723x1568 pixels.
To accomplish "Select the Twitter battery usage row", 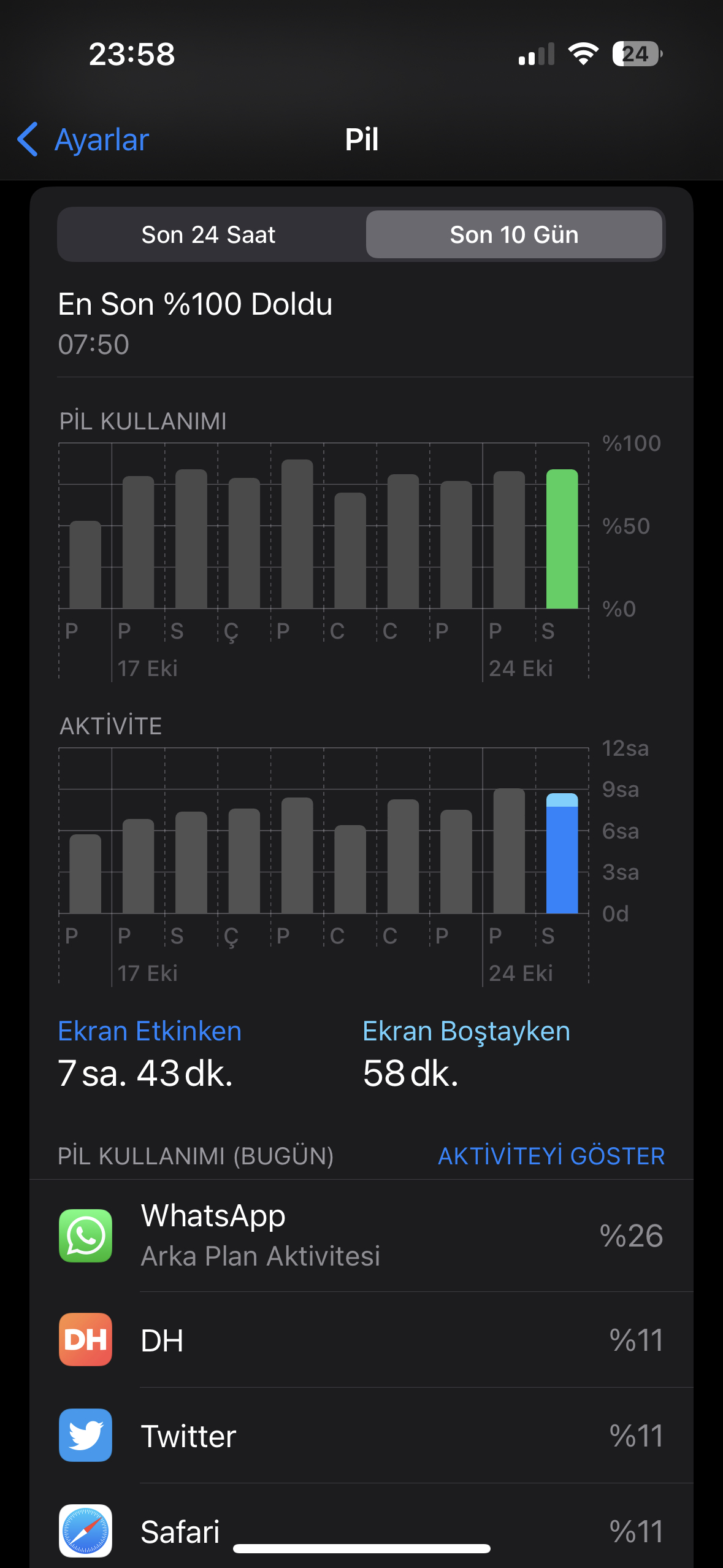I will point(361,1435).
